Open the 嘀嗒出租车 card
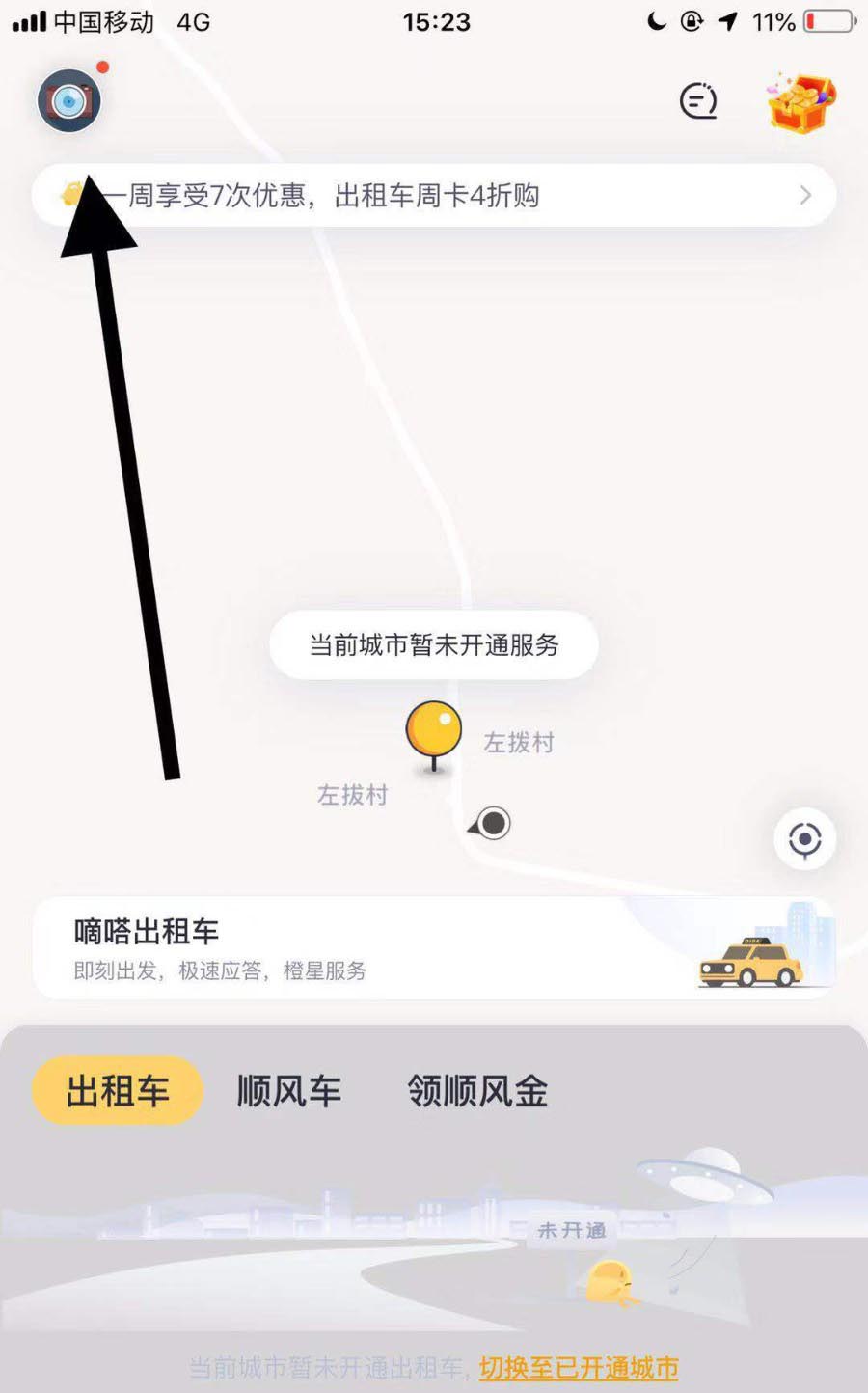The image size is (868, 1393). (x=434, y=949)
